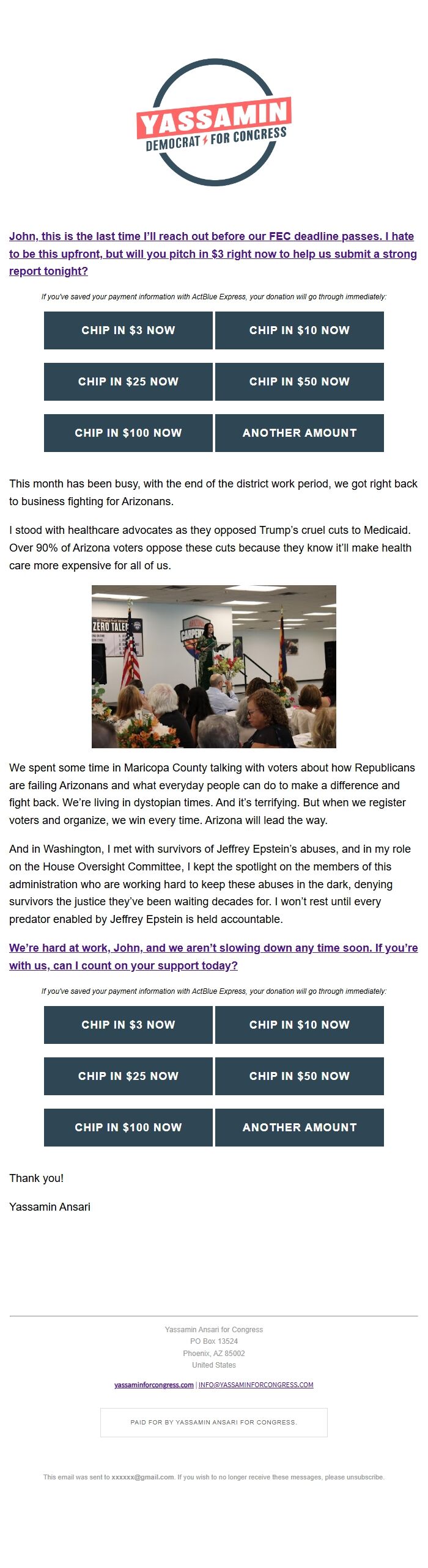This screenshot has height=1568, width=428.
Task: Chip in $25 under the FEC deadline appeal
Action: click(128, 382)
